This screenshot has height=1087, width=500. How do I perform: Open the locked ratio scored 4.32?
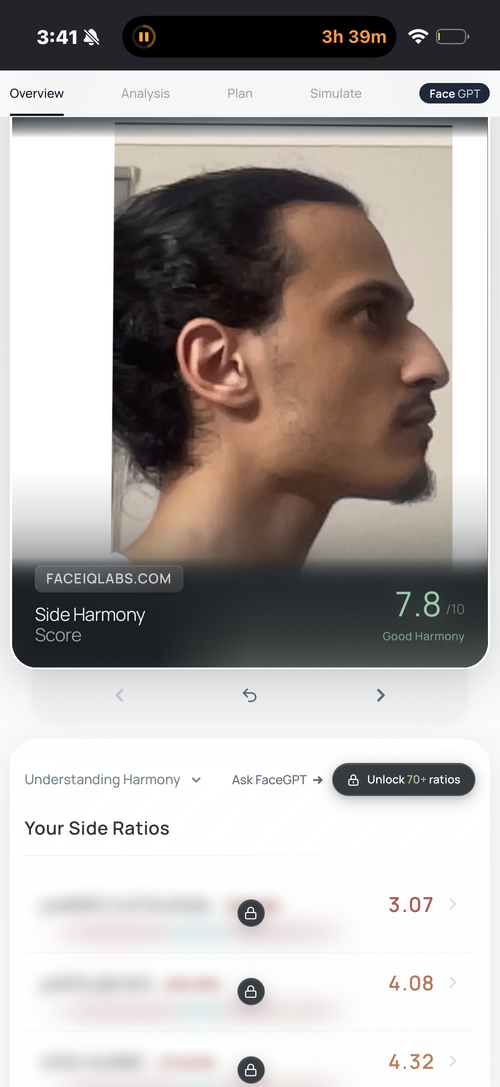[250, 1061]
